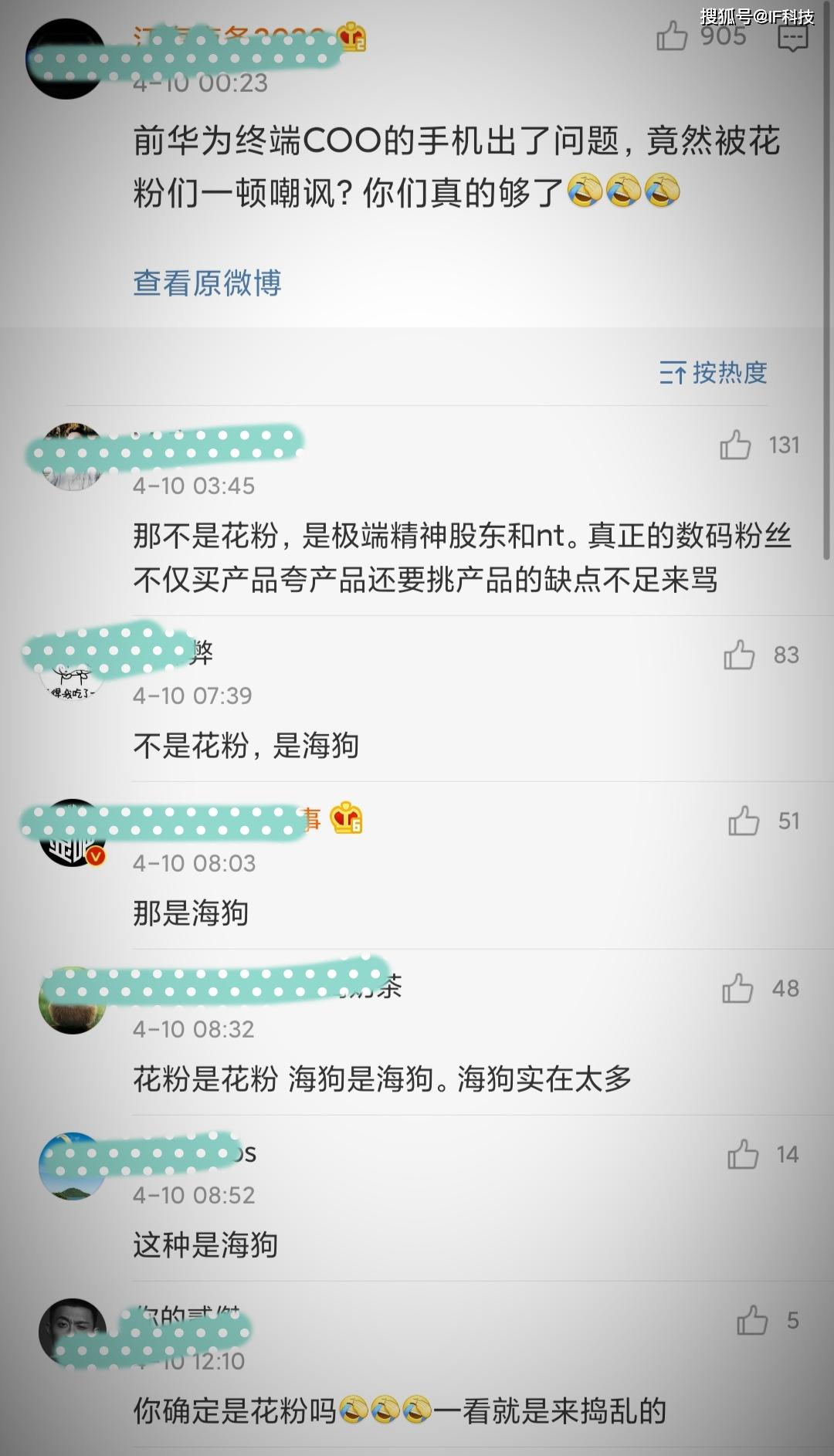The height and width of the screenshot is (1456, 834).
Task: Like the comment 你确定是花粉吗
Action: (752, 1320)
